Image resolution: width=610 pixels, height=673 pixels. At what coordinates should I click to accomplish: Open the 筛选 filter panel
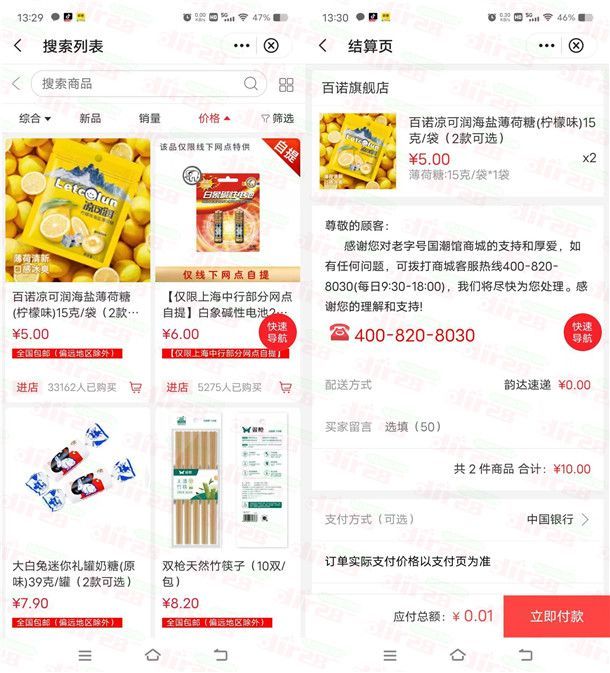[x=278, y=118]
